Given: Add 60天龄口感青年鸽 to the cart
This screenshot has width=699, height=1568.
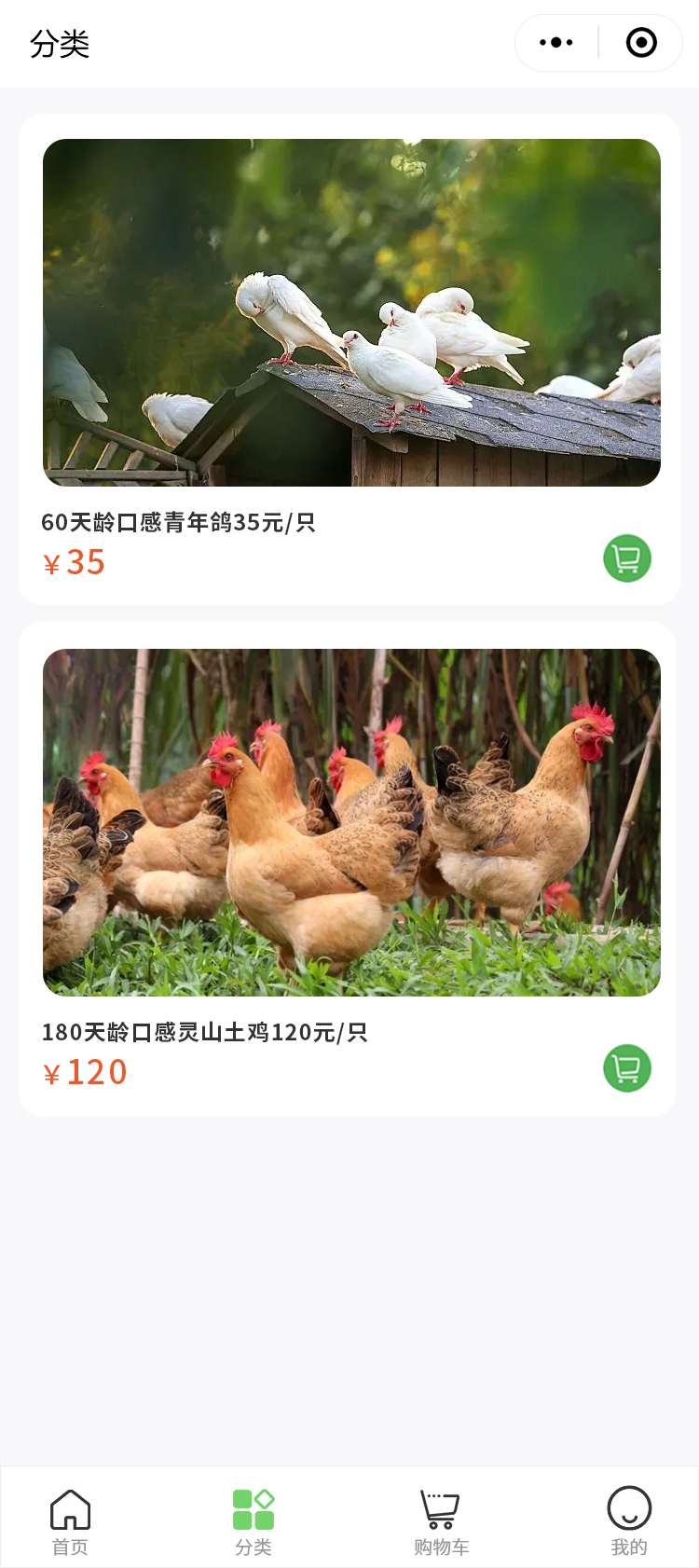Looking at the screenshot, I should click(x=627, y=558).
